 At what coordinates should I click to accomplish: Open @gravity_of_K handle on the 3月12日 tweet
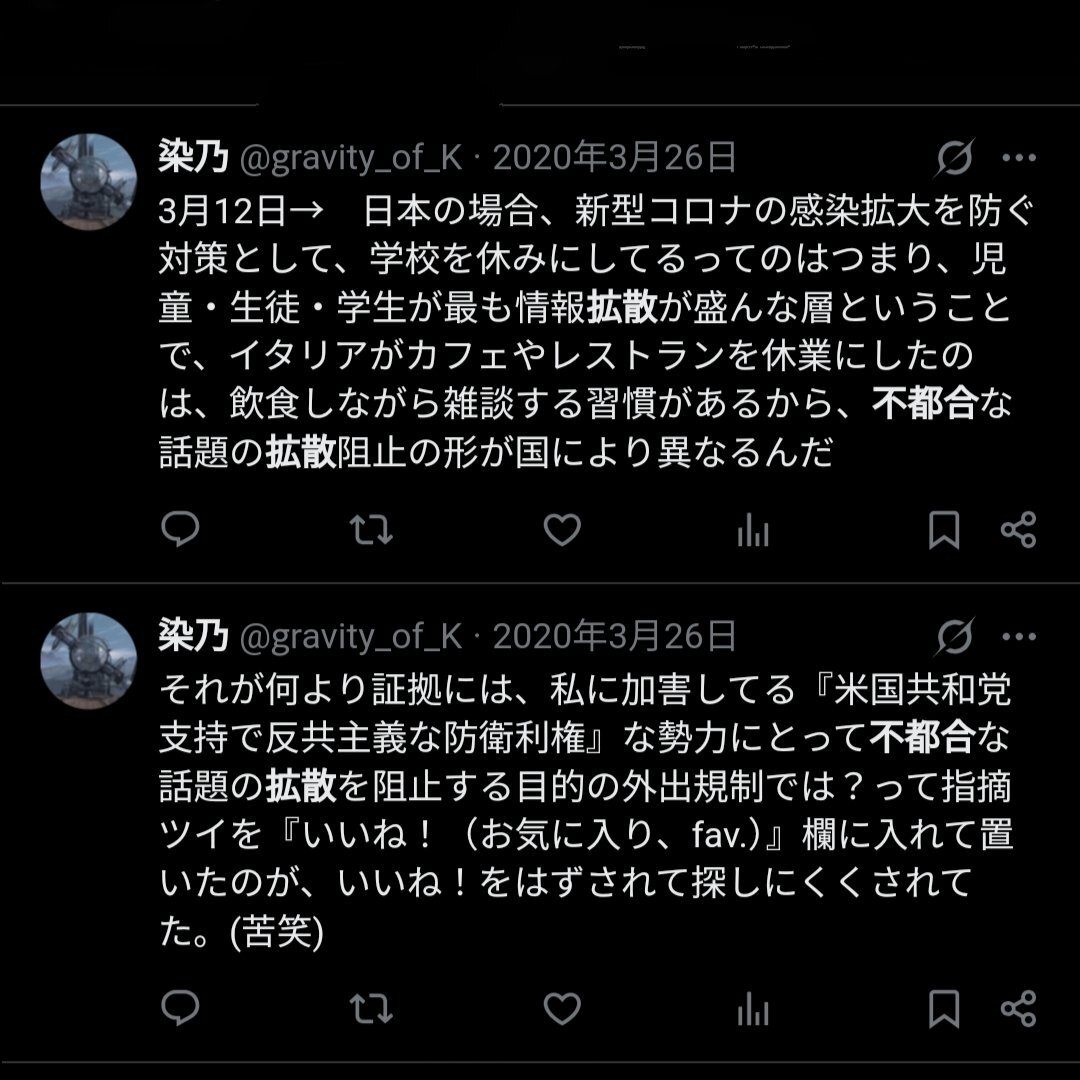351,158
